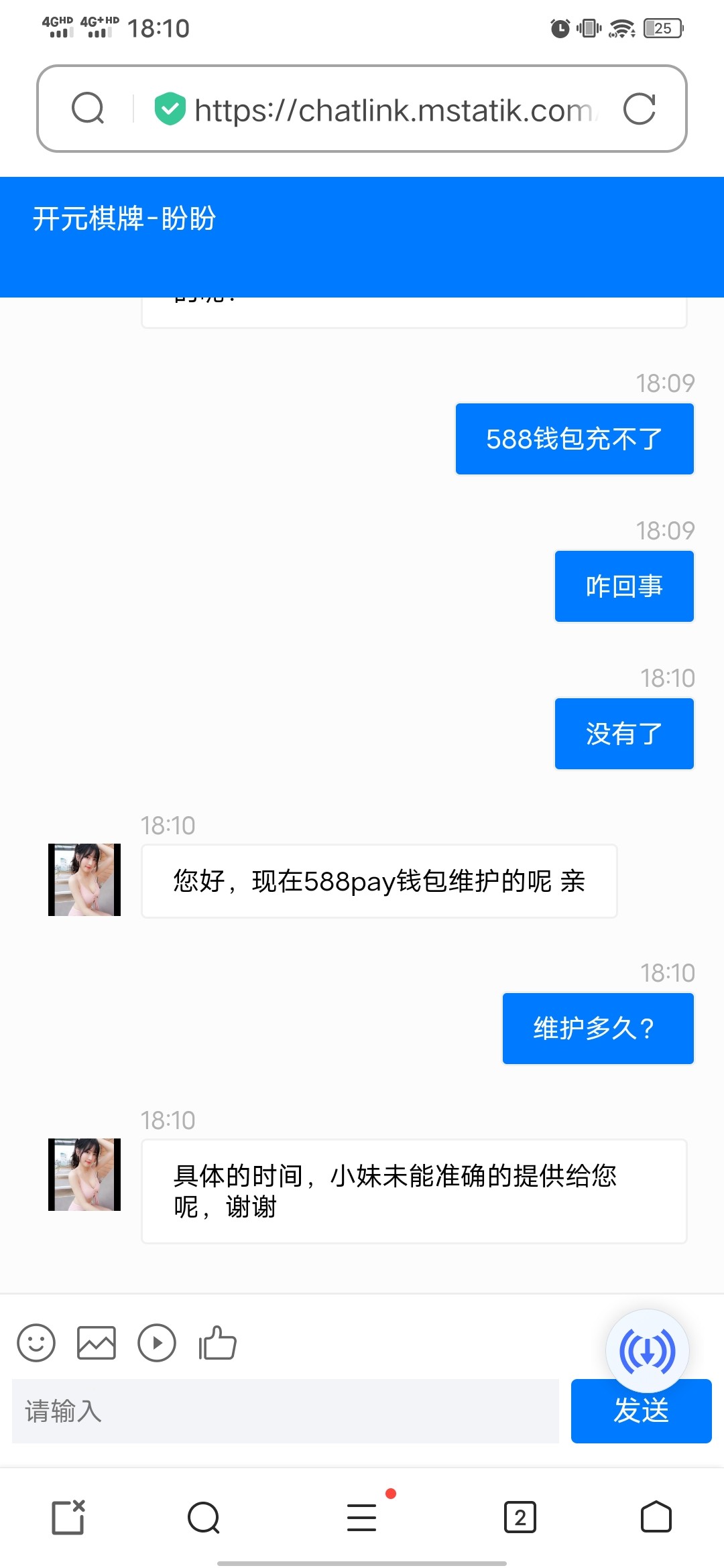Tap the customer service avatar photo
724x1568 pixels.
(84, 879)
